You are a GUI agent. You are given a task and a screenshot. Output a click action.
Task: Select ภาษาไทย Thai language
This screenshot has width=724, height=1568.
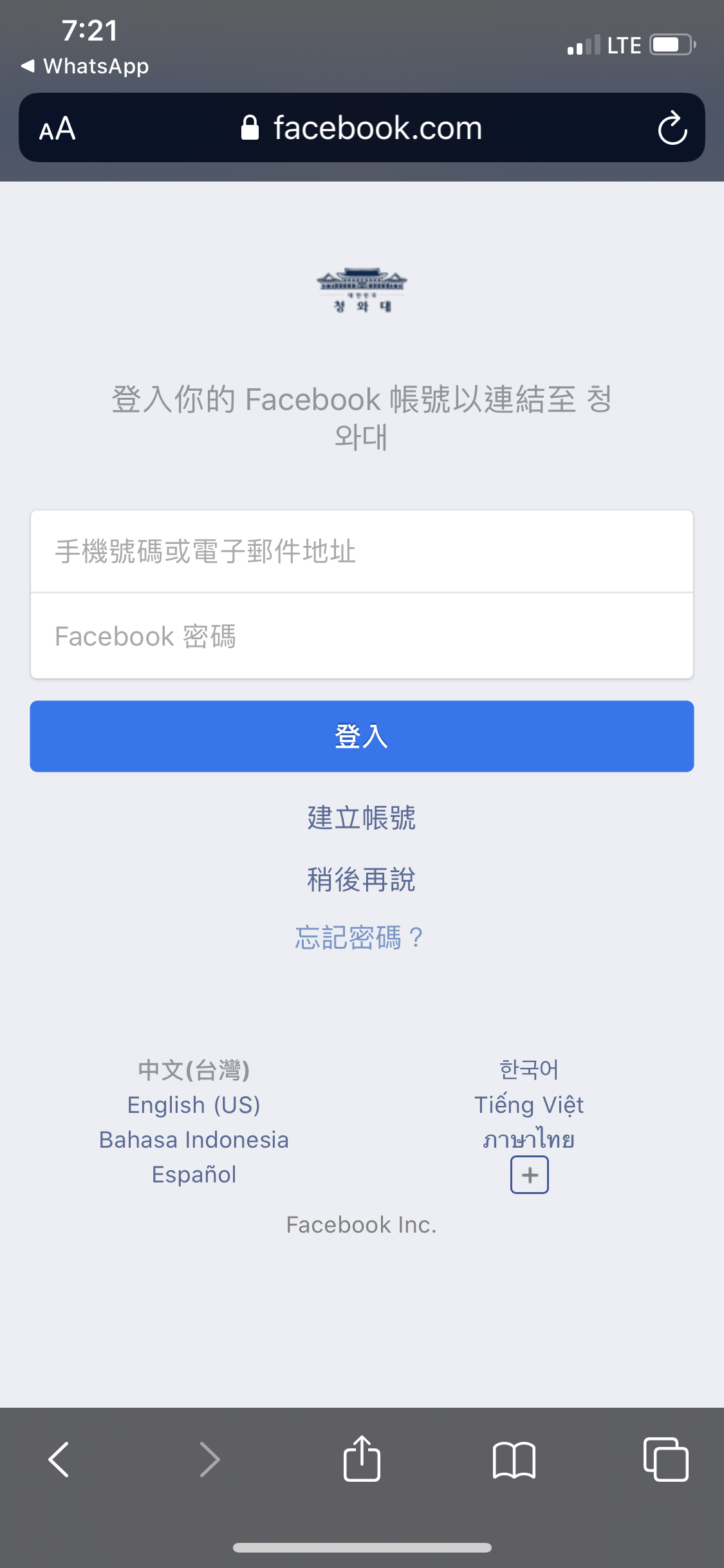click(x=529, y=1139)
